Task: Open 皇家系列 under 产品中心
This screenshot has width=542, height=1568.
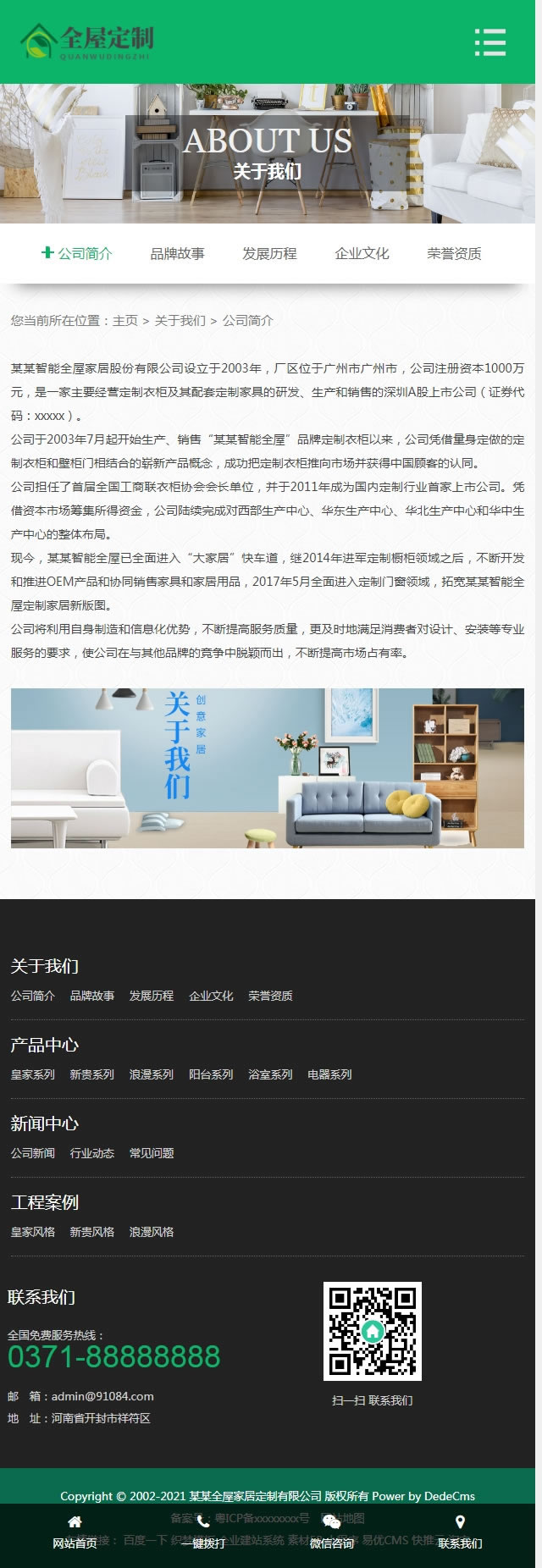Action: (x=33, y=1074)
